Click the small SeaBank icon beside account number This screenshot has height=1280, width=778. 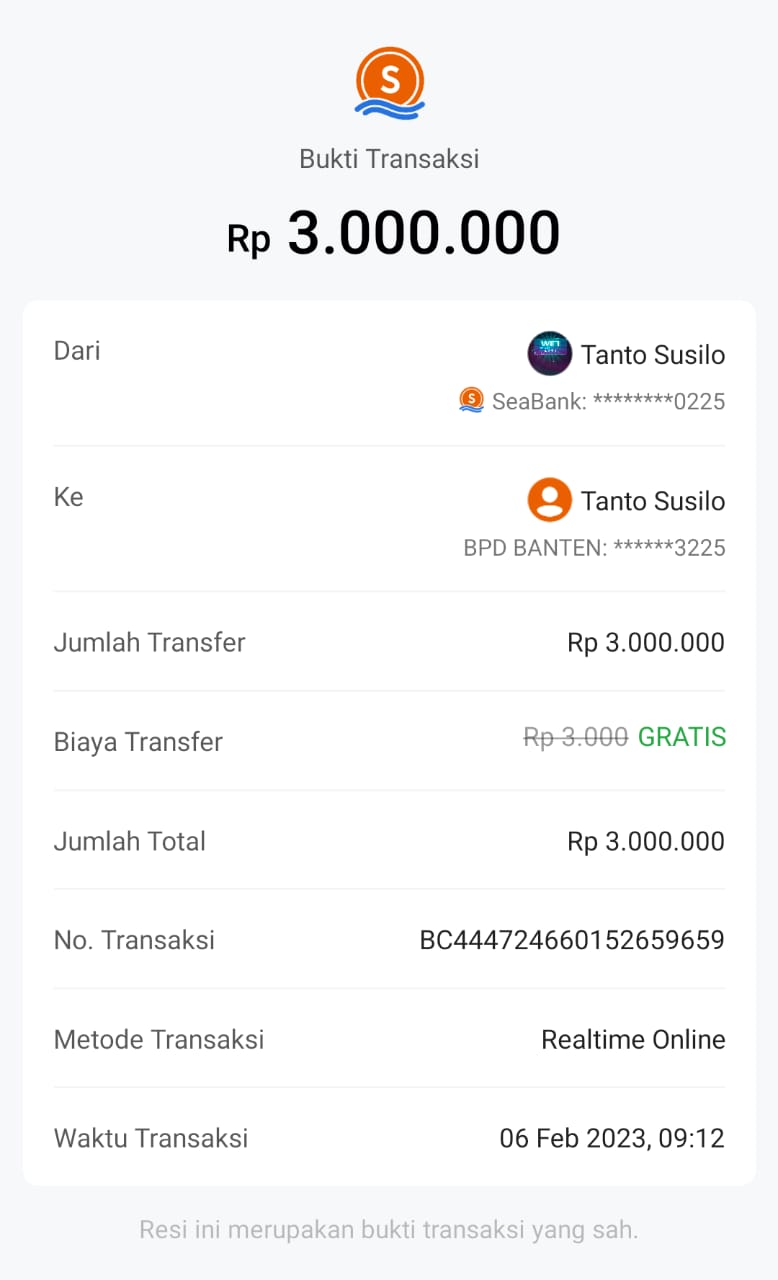pyautogui.click(x=470, y=400)
